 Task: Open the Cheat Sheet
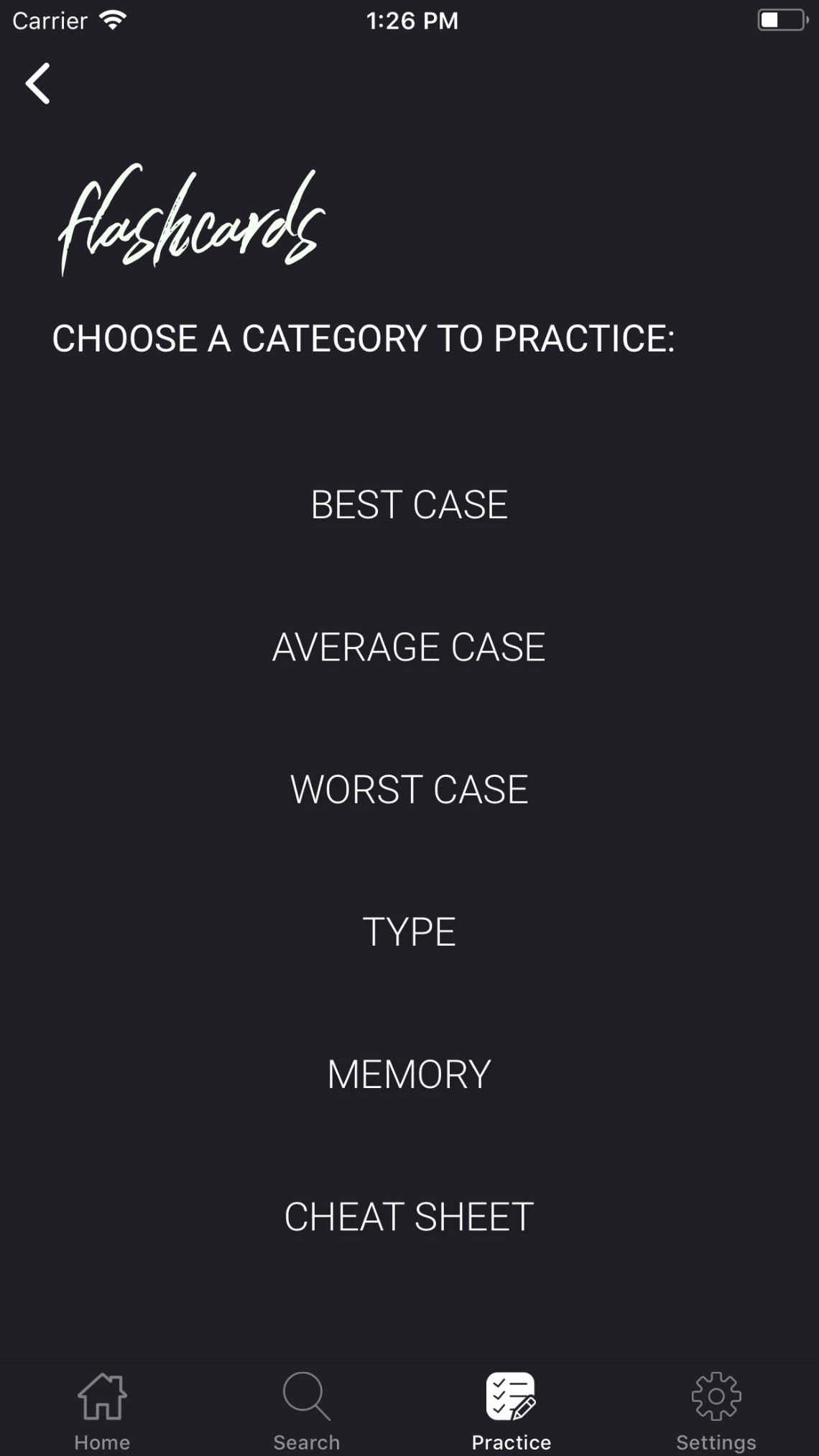pos(409,1216)
